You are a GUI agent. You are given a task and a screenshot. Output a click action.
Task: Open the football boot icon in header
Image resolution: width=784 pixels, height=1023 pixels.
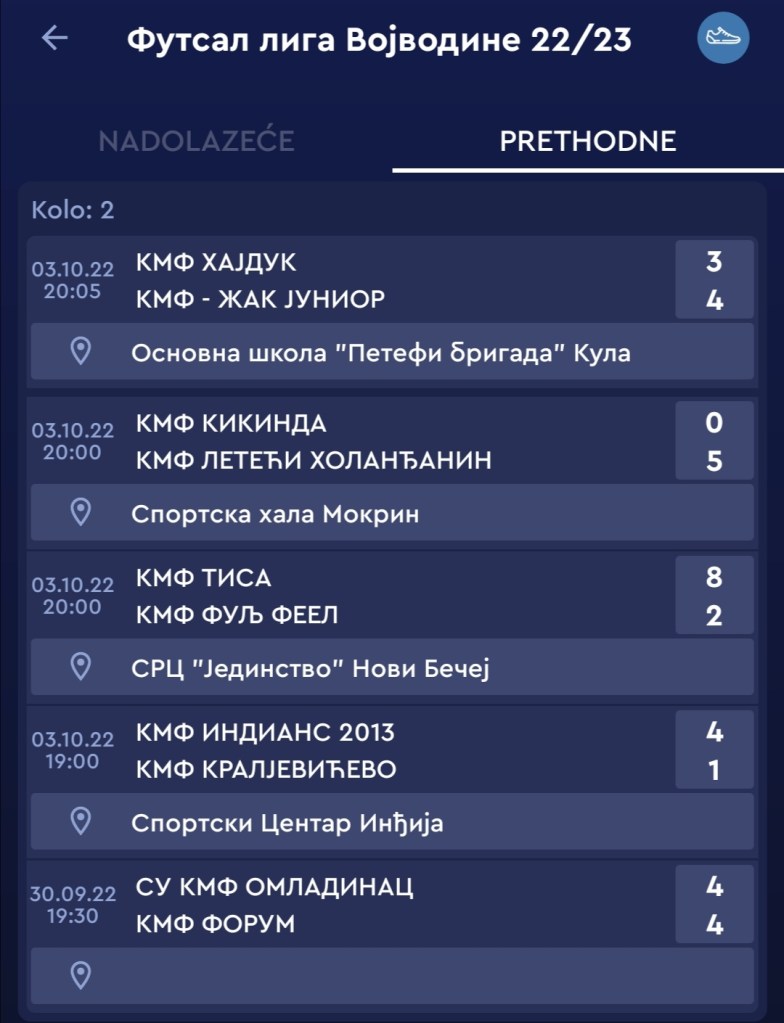pyautogui.click(x=723, y=38)
